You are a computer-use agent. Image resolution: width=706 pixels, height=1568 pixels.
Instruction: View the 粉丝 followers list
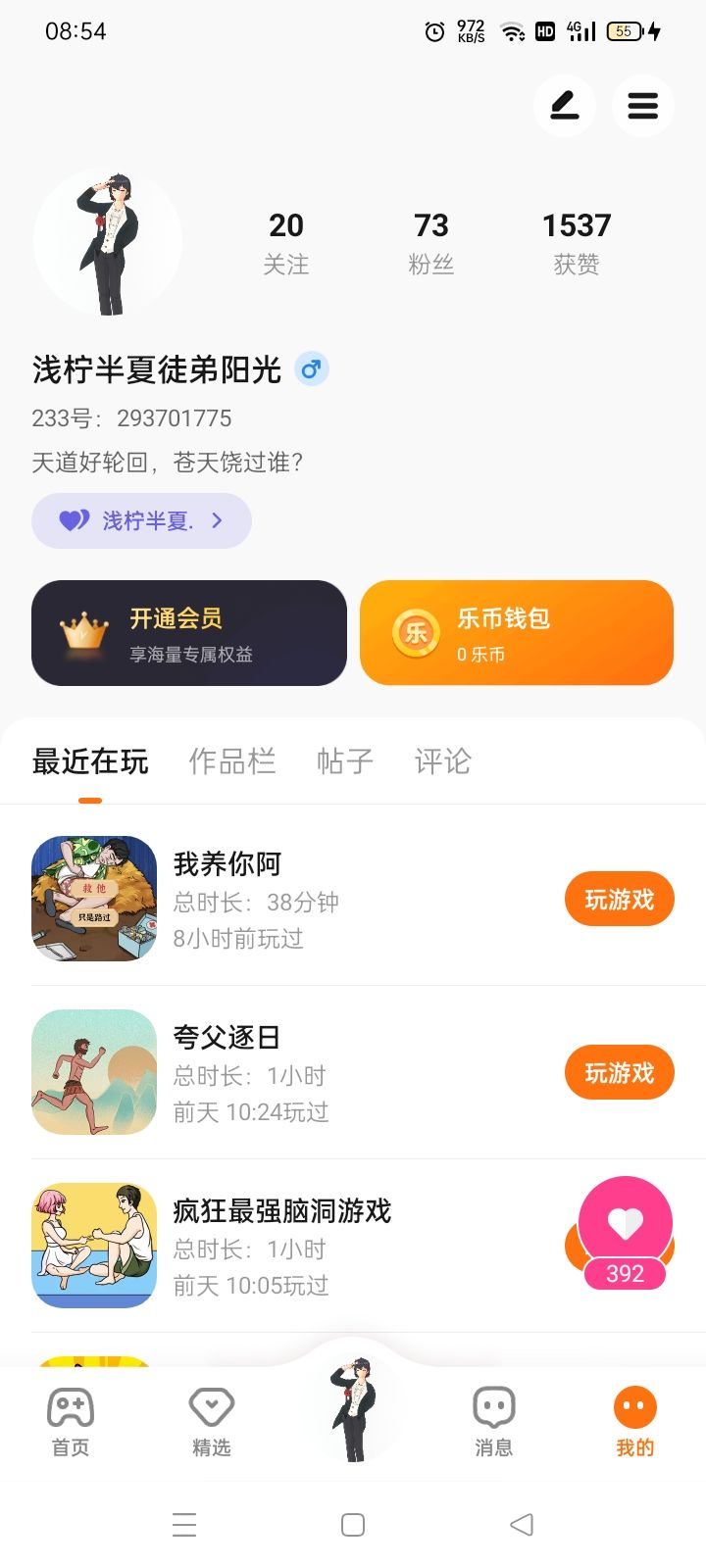(x=430, y=242)
